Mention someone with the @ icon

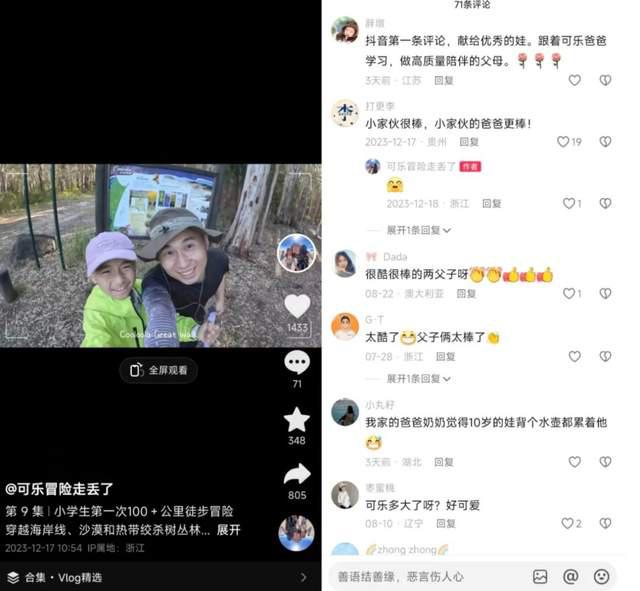click(x=571, y=577)
